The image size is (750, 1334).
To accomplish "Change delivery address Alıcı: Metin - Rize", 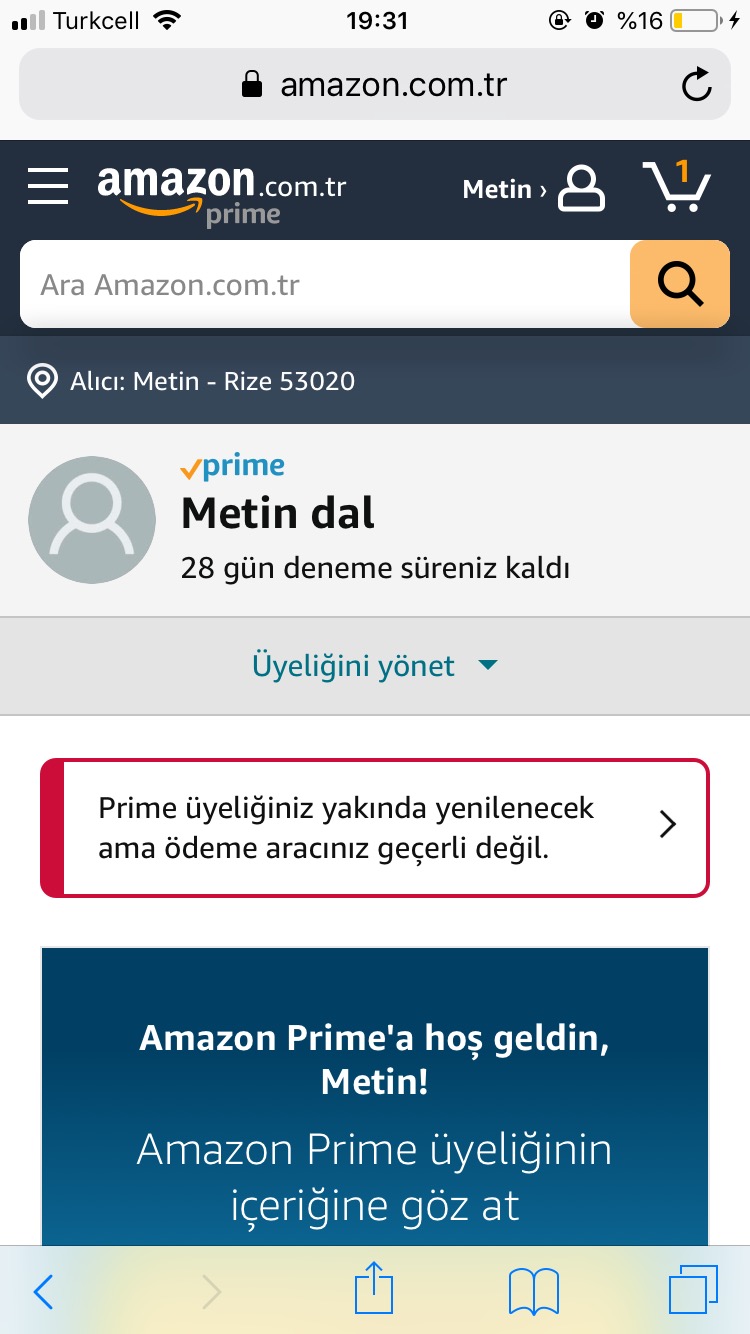I will coord(212,381).
